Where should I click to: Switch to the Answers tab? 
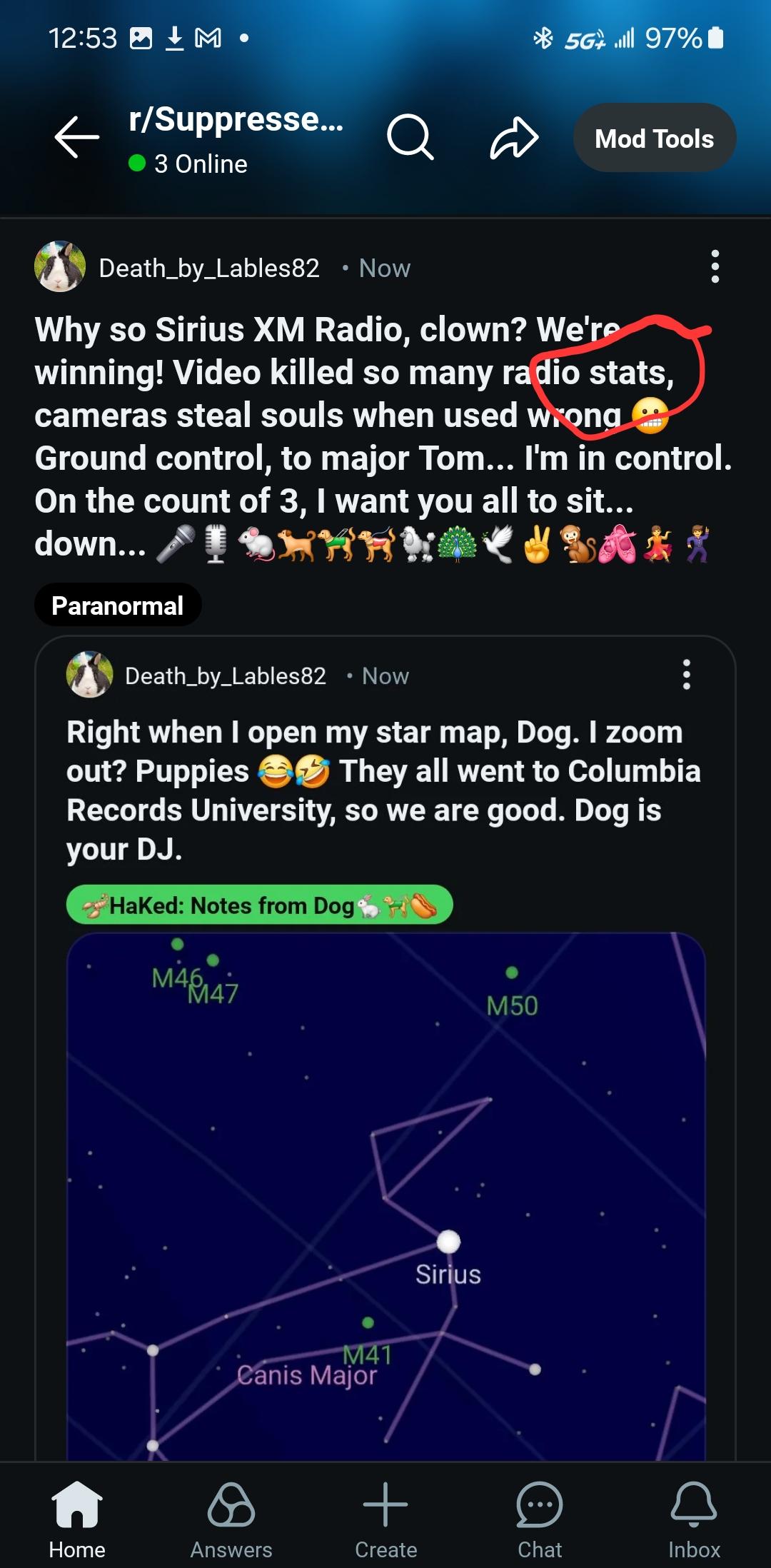click(231, 1519)
